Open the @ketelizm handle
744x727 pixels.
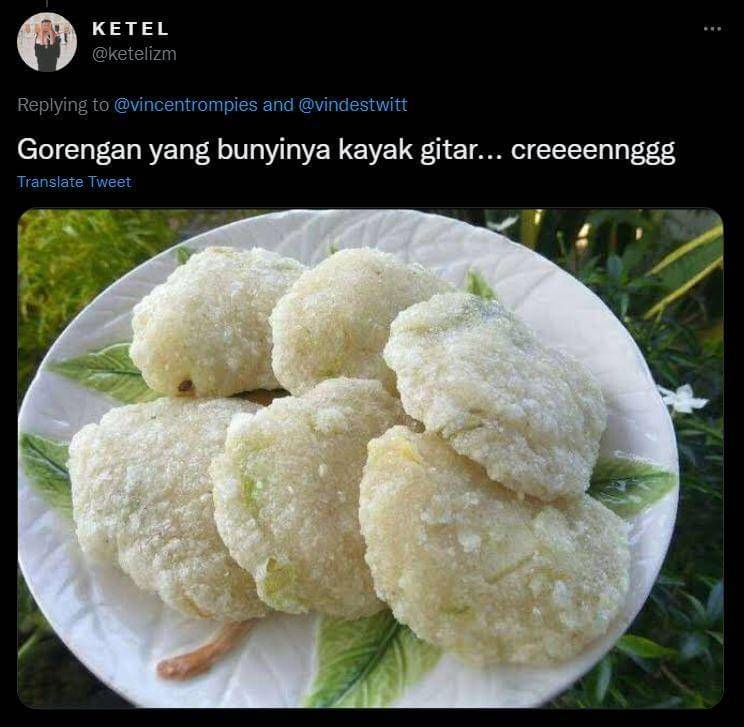coord(134,54)
